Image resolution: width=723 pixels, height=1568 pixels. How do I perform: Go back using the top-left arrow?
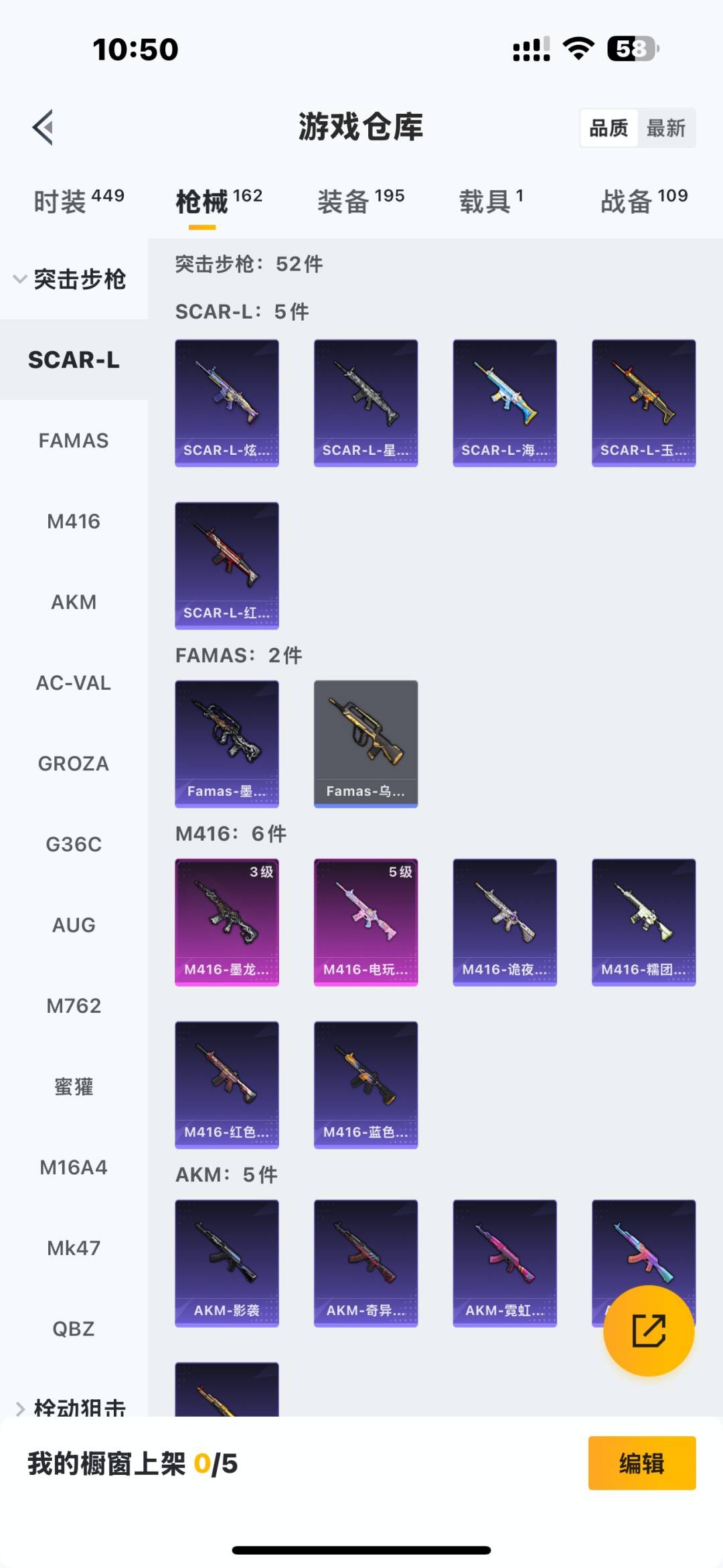tap(43, 127)
